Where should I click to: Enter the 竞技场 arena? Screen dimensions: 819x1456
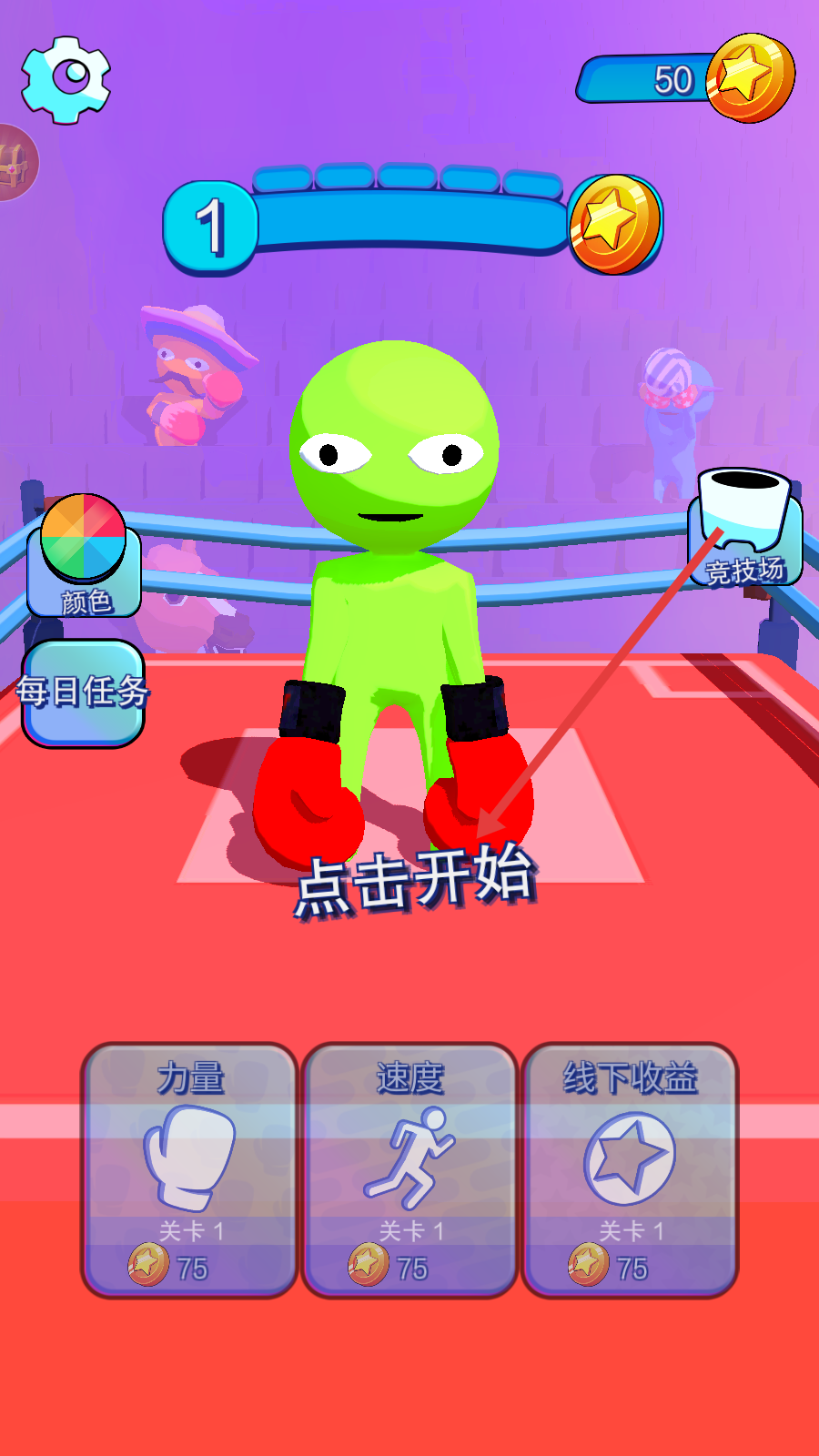point(745,530)
